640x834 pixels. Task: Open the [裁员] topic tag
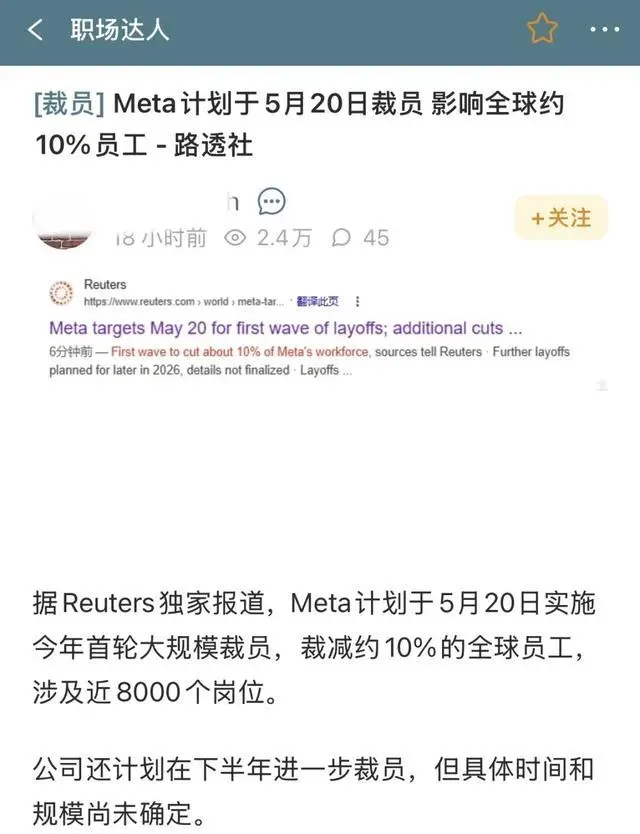pos(68,104)
